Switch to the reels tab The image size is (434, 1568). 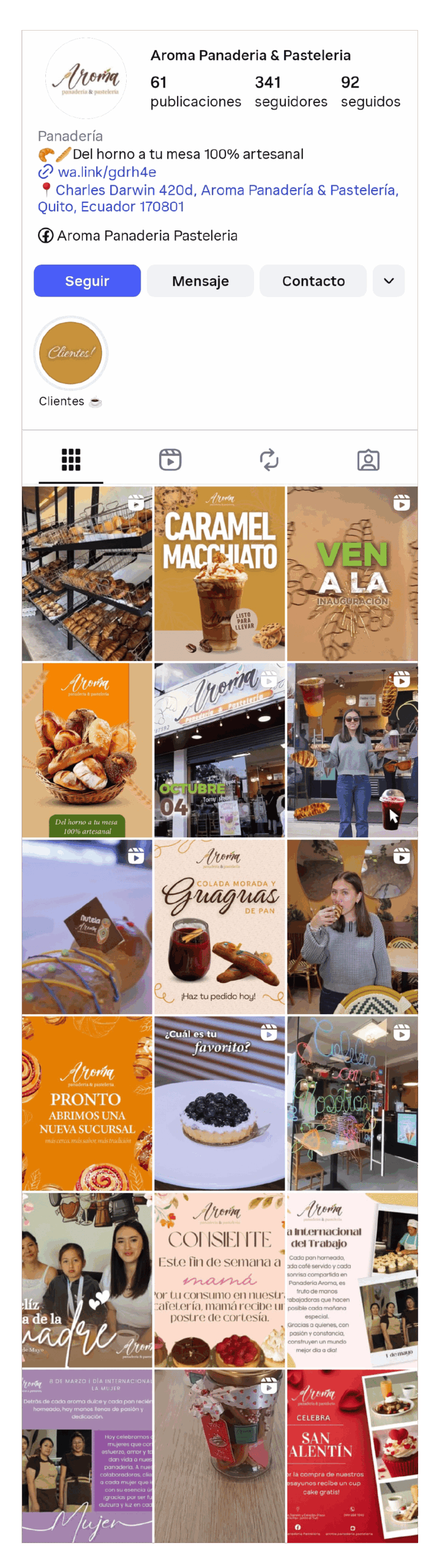coord(170,459)
